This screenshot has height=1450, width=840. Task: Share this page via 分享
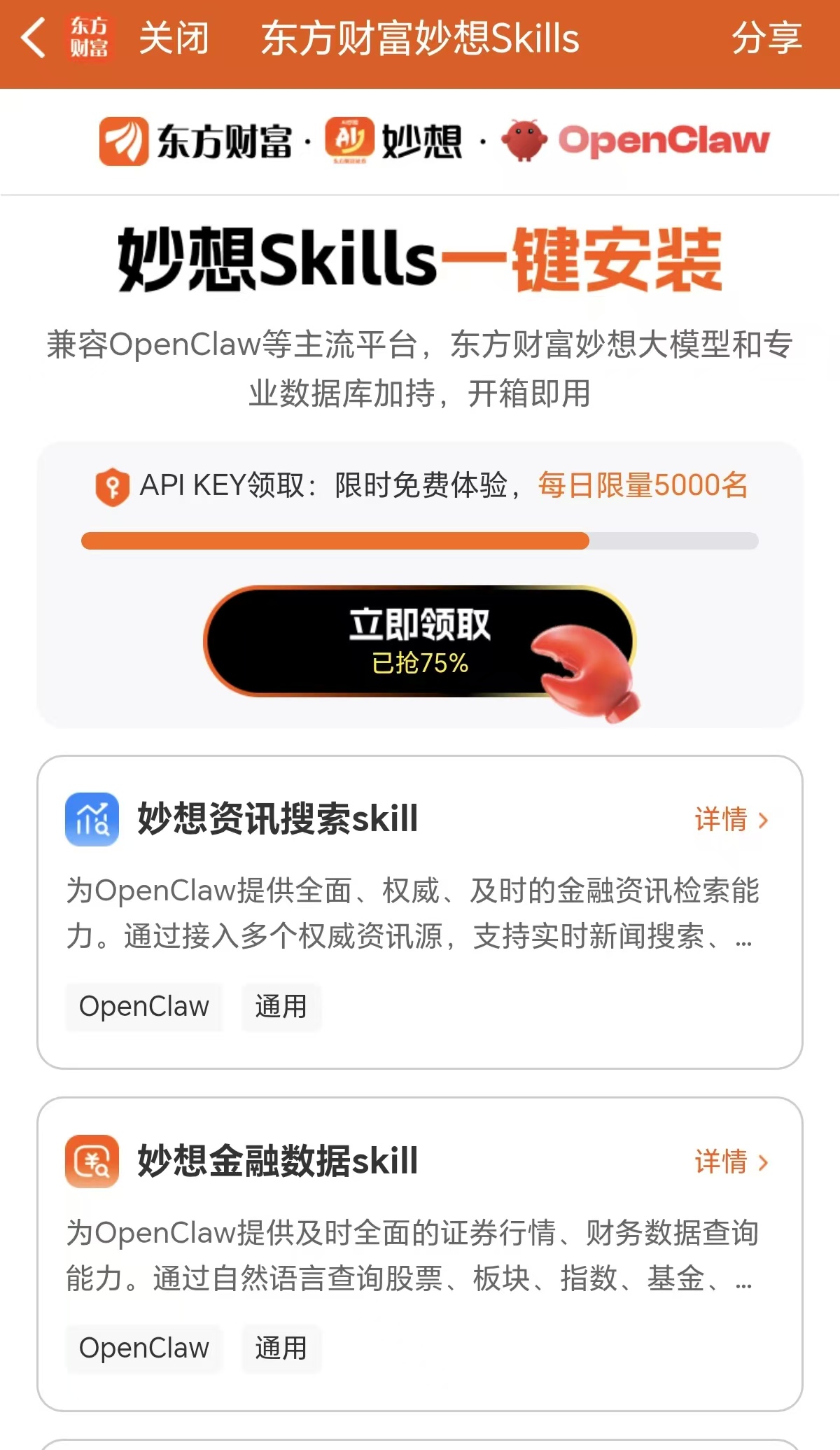(x=766, y=38)
